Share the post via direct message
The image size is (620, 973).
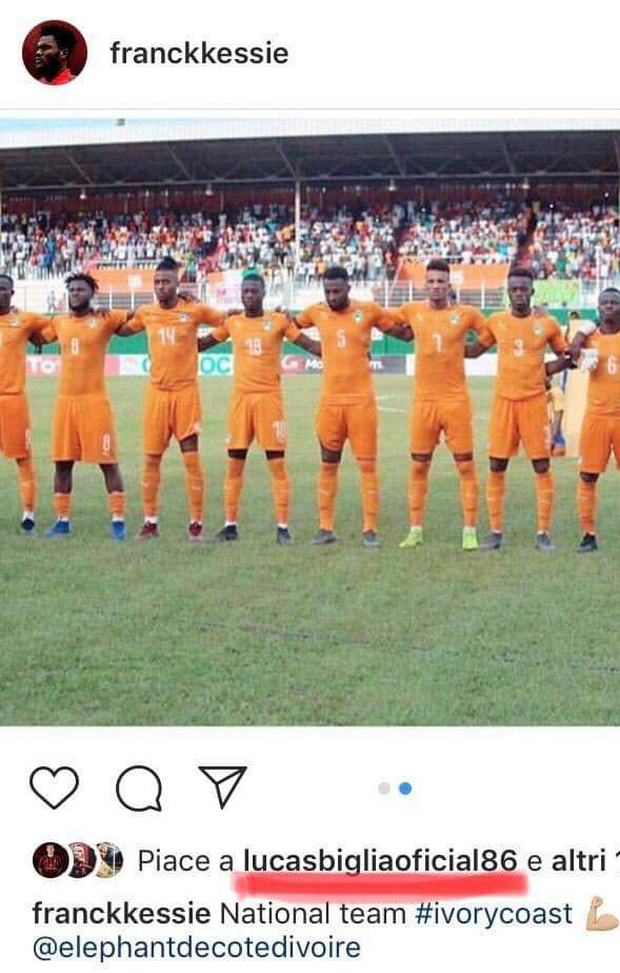[221, 788]
